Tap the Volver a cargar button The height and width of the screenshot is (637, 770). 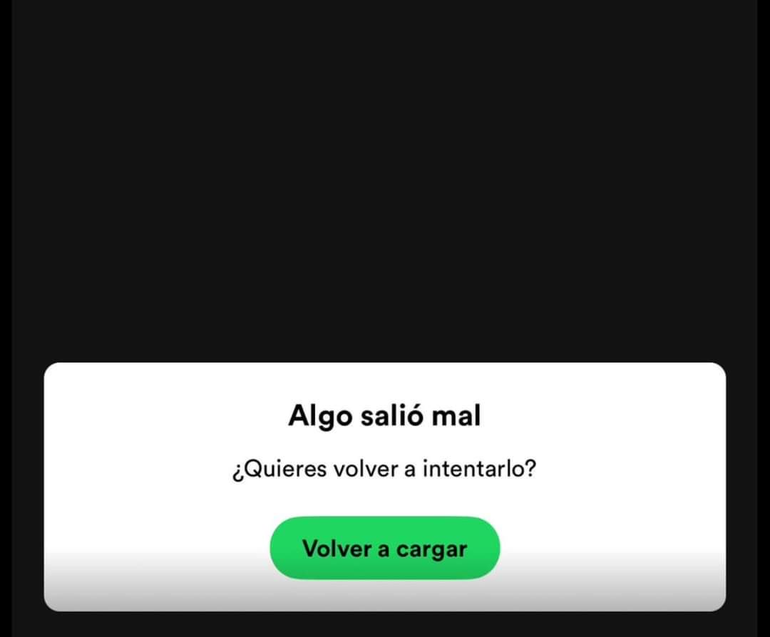[384, 548]
